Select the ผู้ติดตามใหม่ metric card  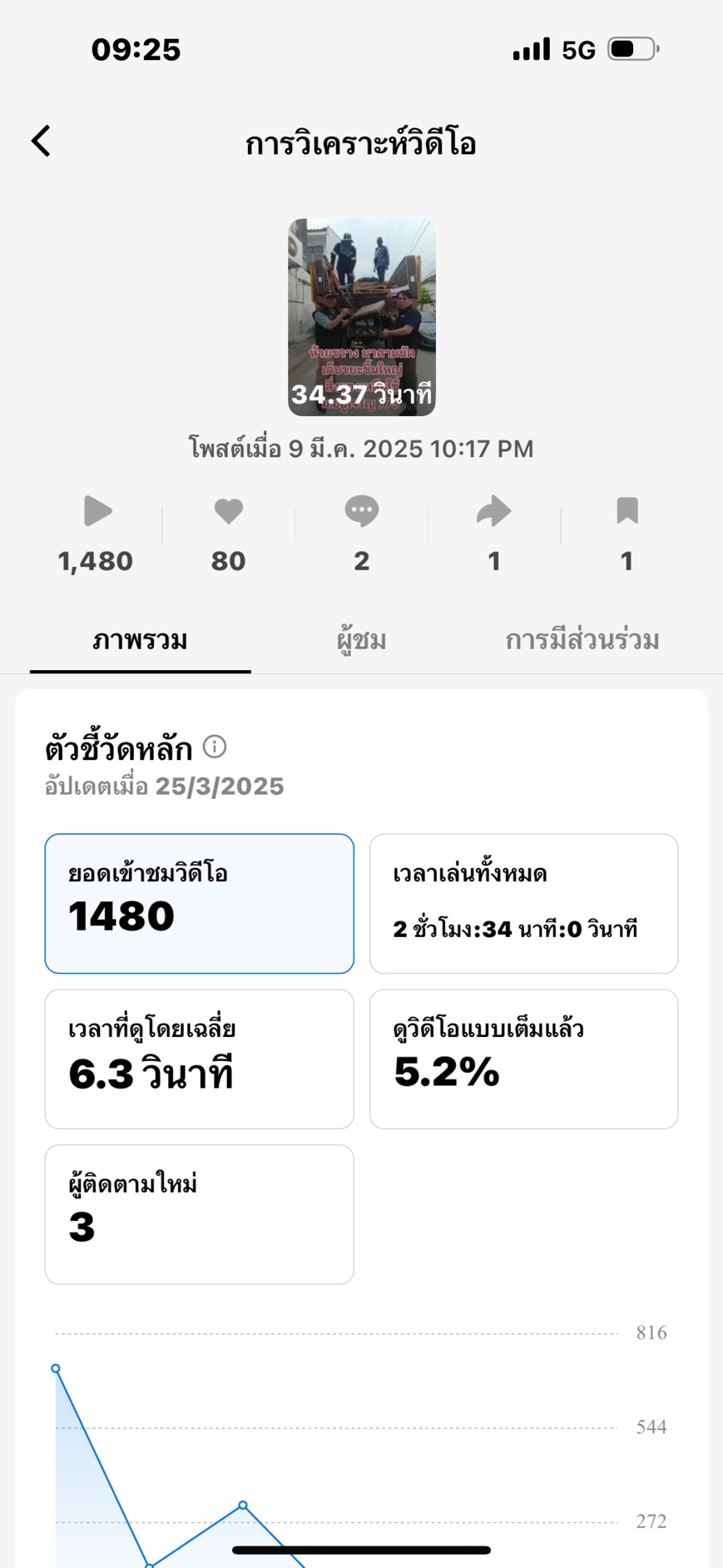point(200,1214)
